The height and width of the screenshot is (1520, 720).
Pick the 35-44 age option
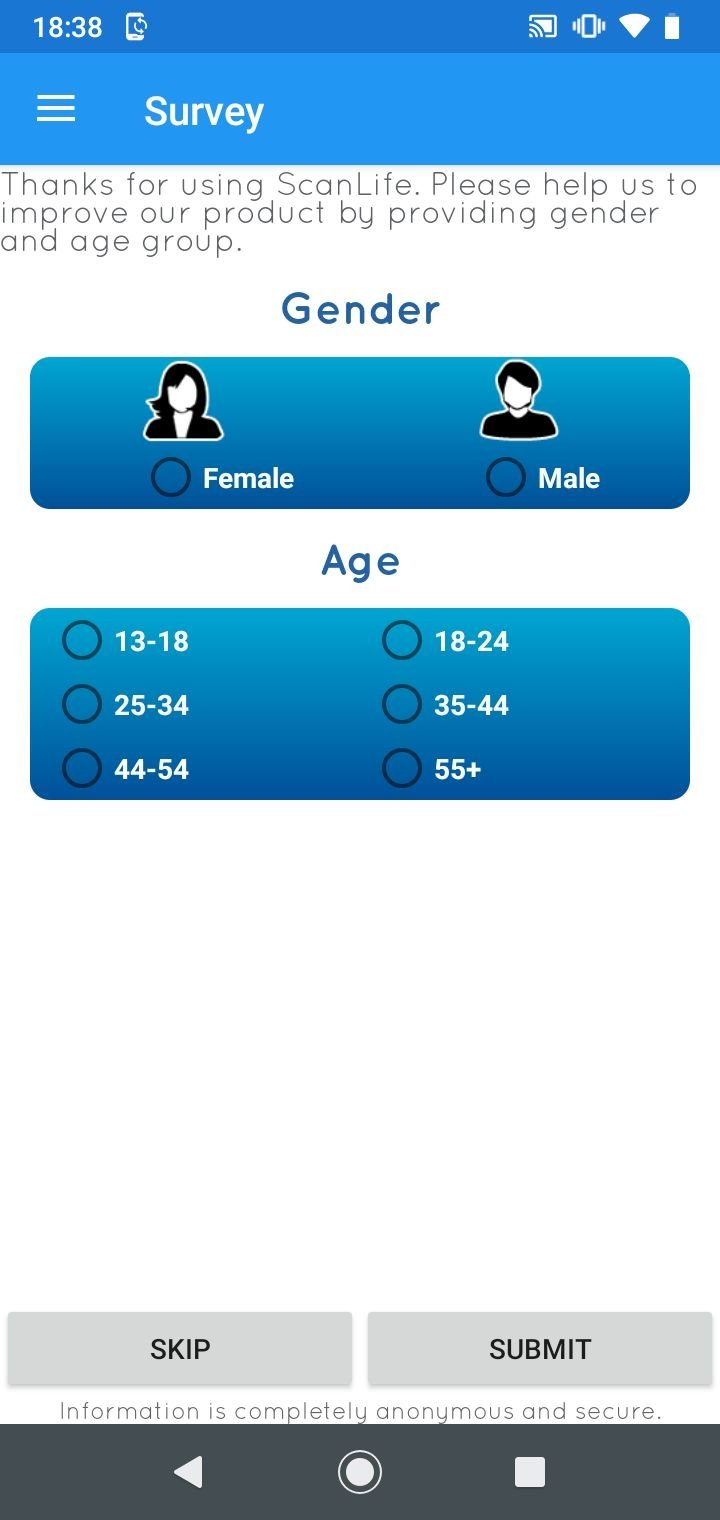[x=445, y=705]
